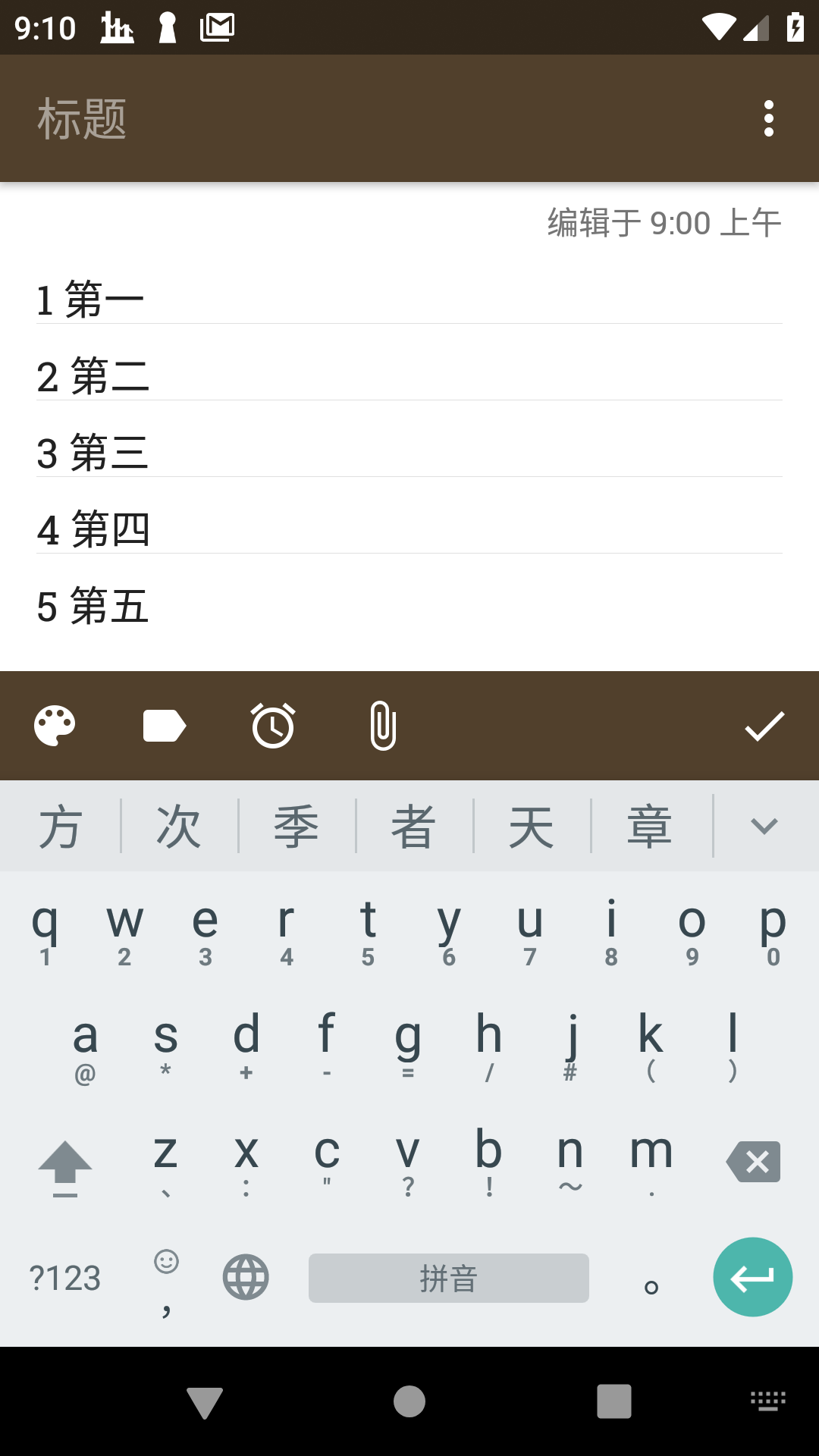The width and height of the screenshot is (819, 1456).
Task: Switch to the ?123 symbols keyboard
Action: click(65, 1279)
